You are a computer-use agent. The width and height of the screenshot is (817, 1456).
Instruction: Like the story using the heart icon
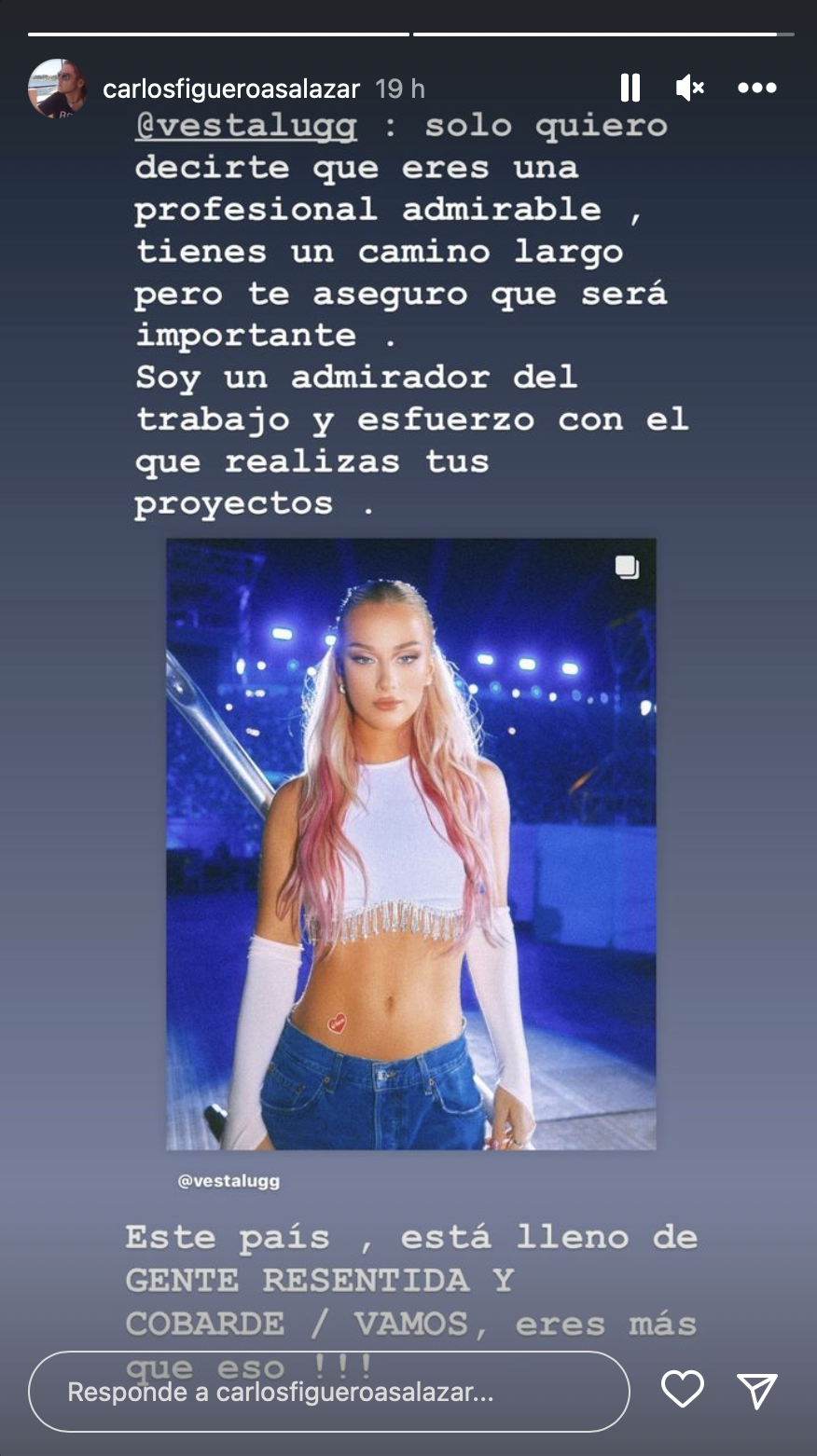pos(682,1389)
